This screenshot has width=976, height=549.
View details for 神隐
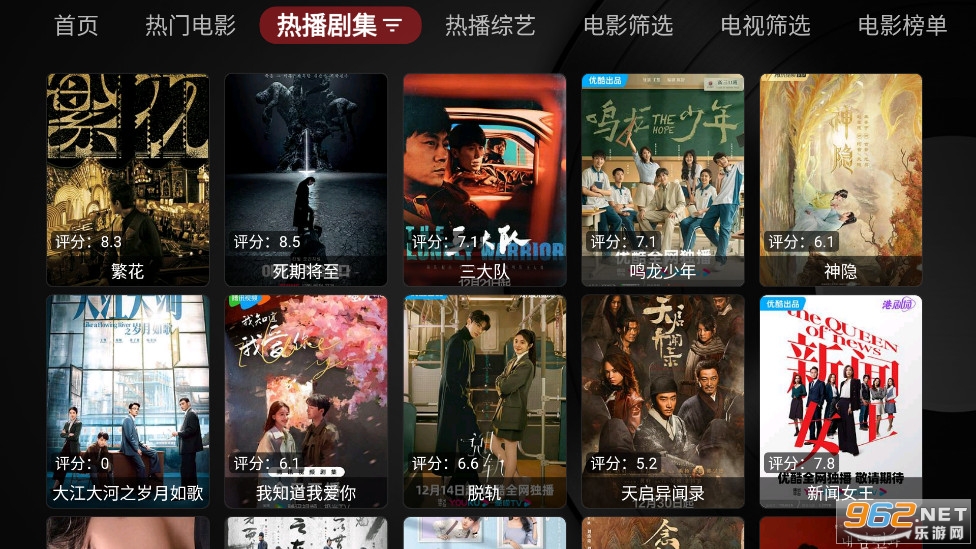(841, 180)
